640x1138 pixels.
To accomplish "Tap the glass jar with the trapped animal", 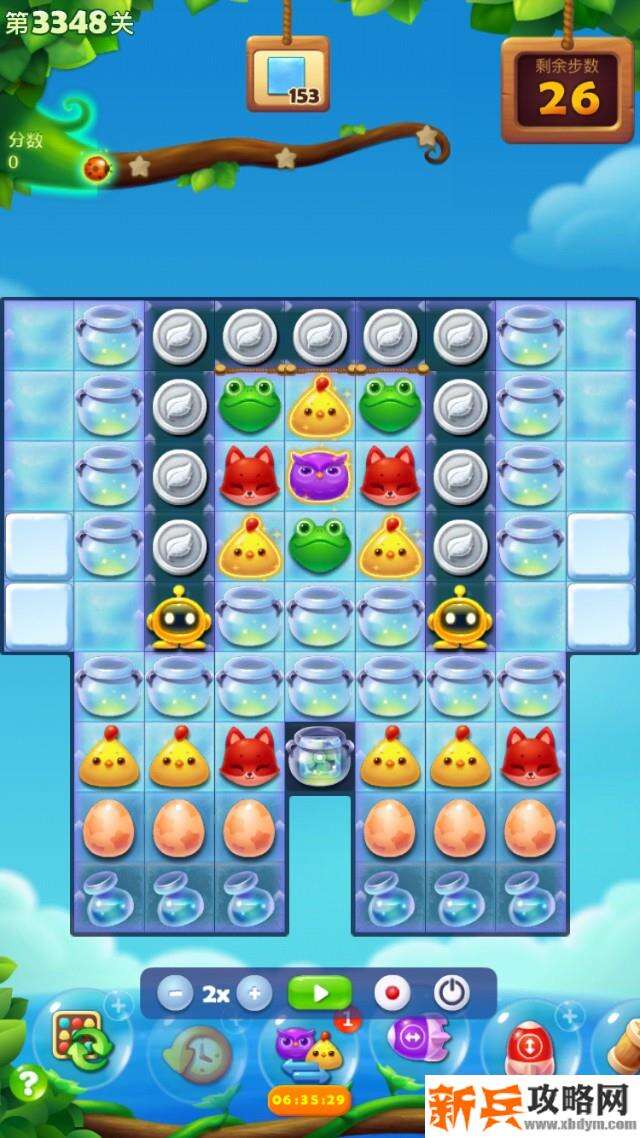I will coord(319,757).
